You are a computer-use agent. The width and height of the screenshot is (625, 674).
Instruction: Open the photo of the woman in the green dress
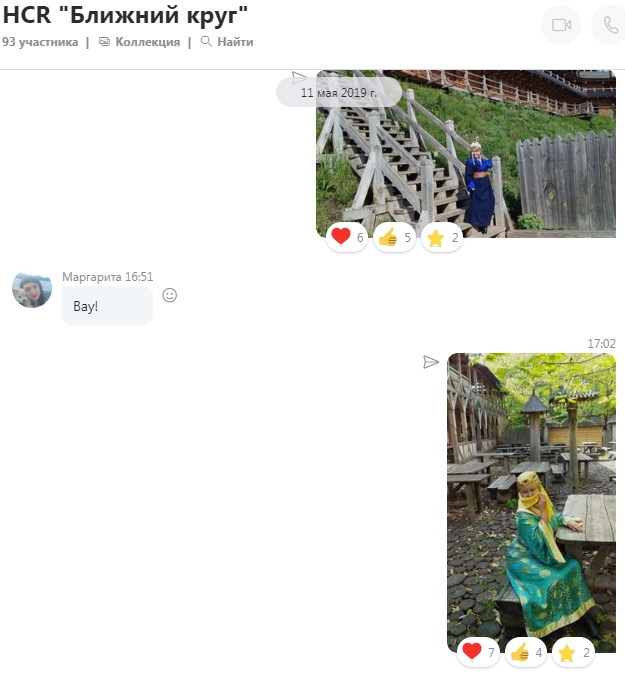tap(531, 500)
